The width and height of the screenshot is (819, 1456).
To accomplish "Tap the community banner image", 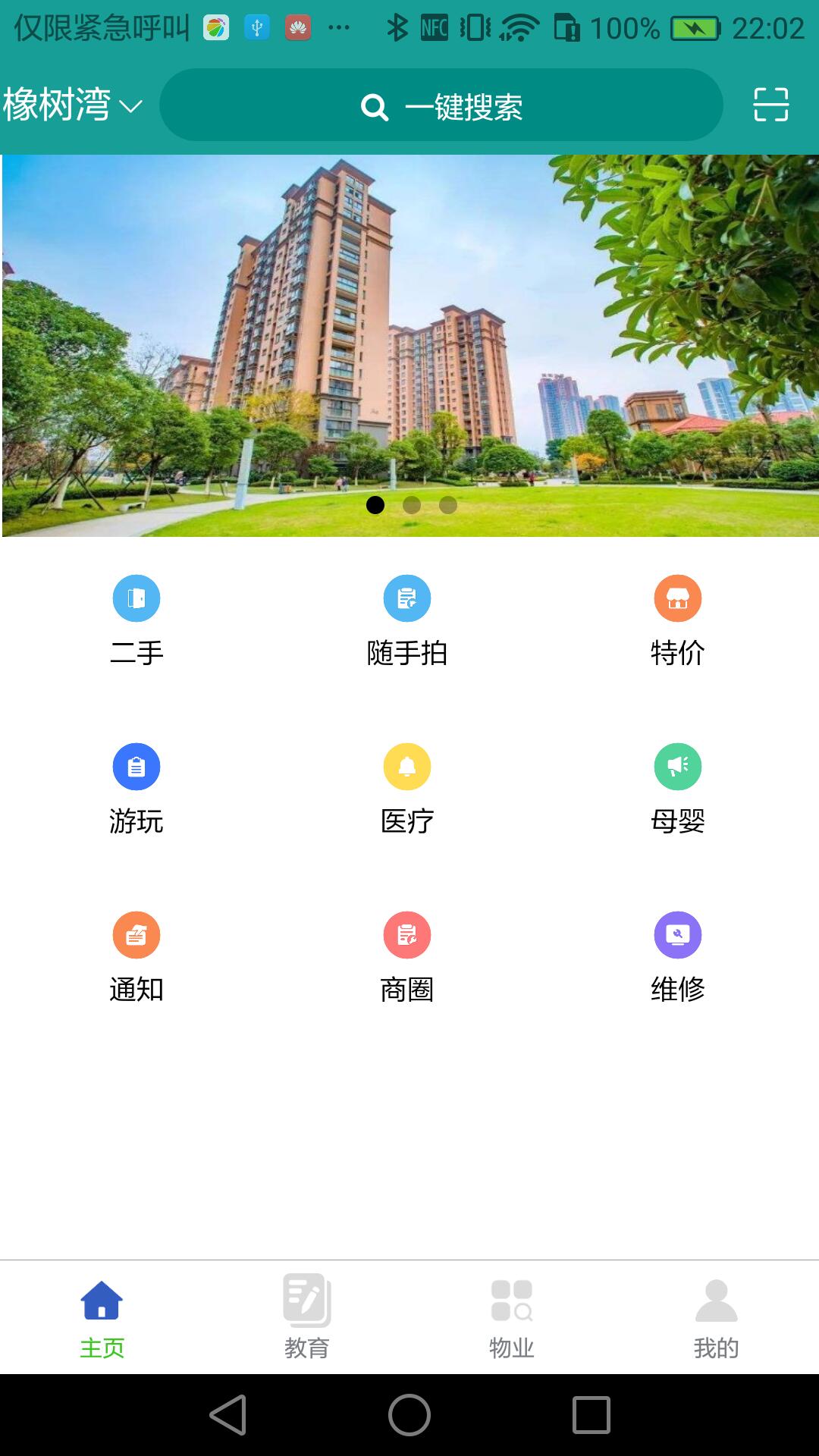I will tap(409, 341).
